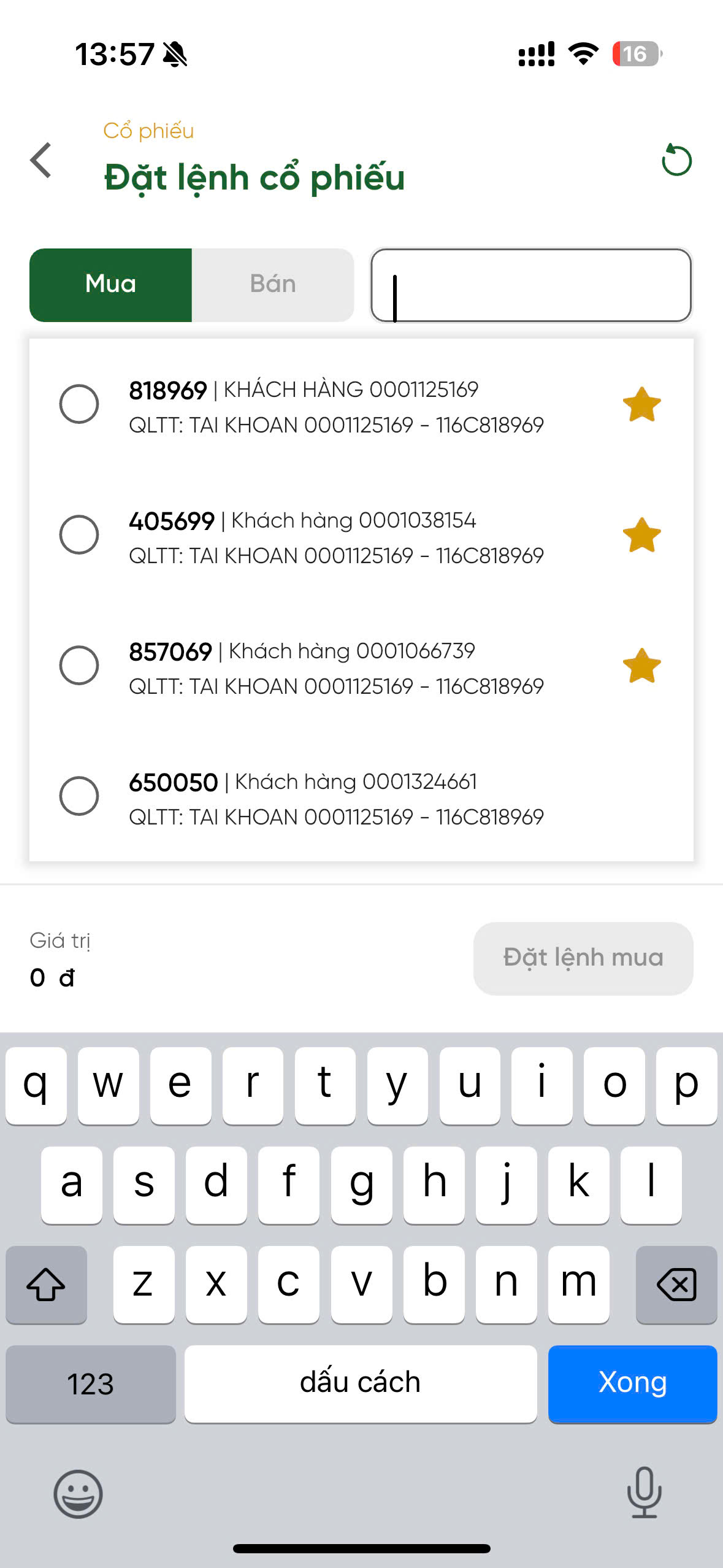Click the account search input field
The width and height of the screenshot is (723, 1568).
pyautogui.click(x=530, y=284)
